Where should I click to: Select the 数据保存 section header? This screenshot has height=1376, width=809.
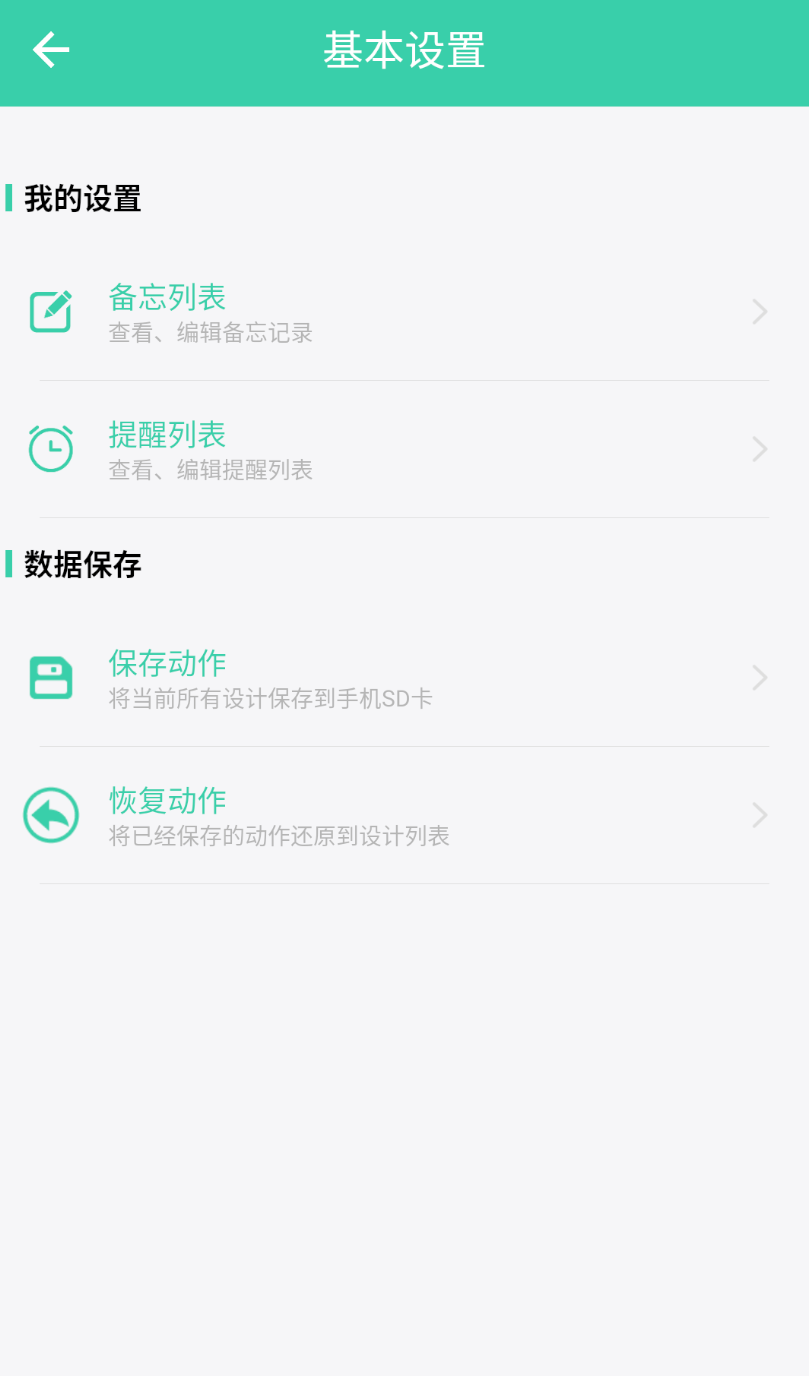(83, 564)
